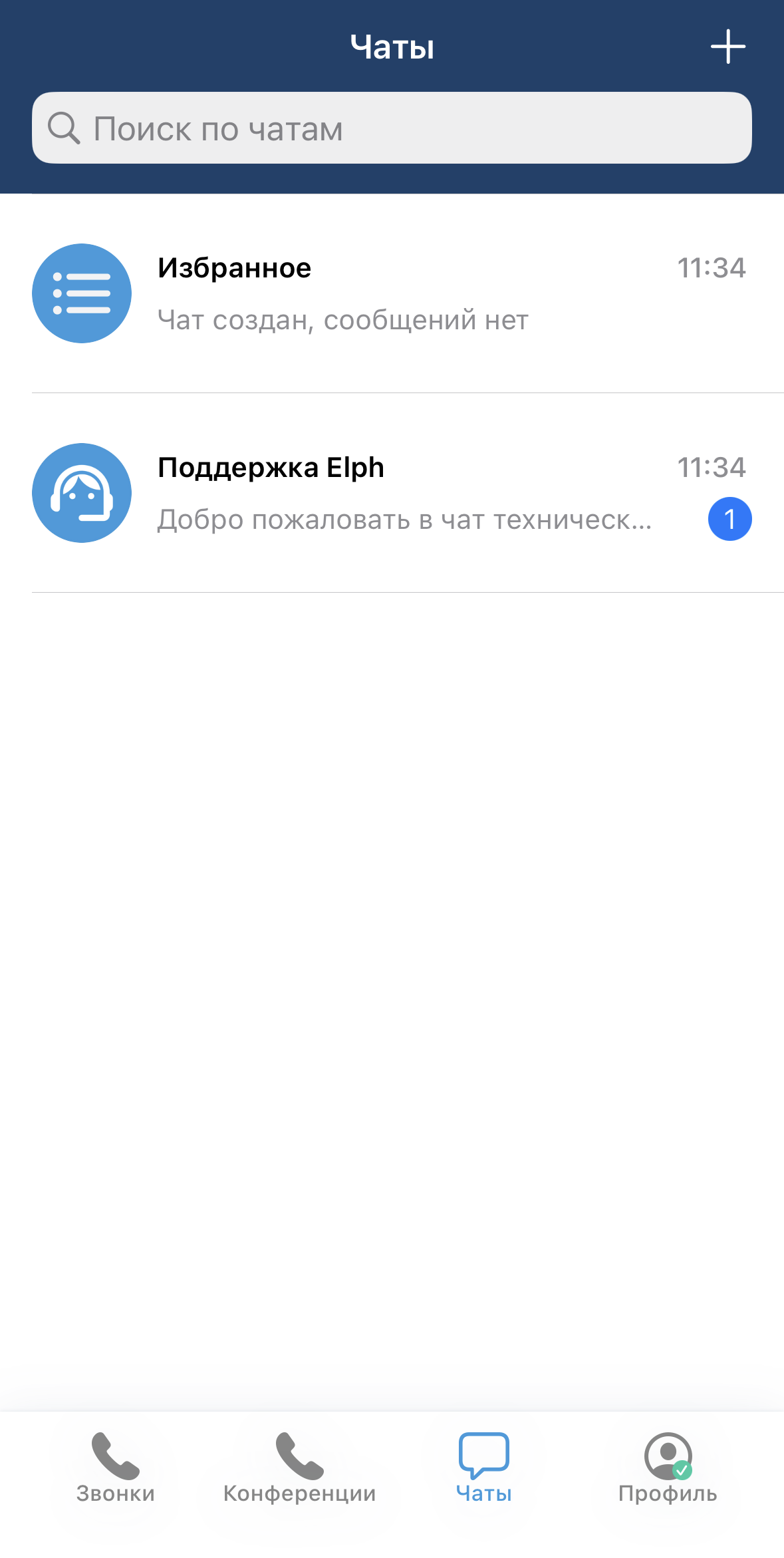Screen dimensions: 784x1558
Task: Open the Поддержка Elph chat
Action: (392, 493)
